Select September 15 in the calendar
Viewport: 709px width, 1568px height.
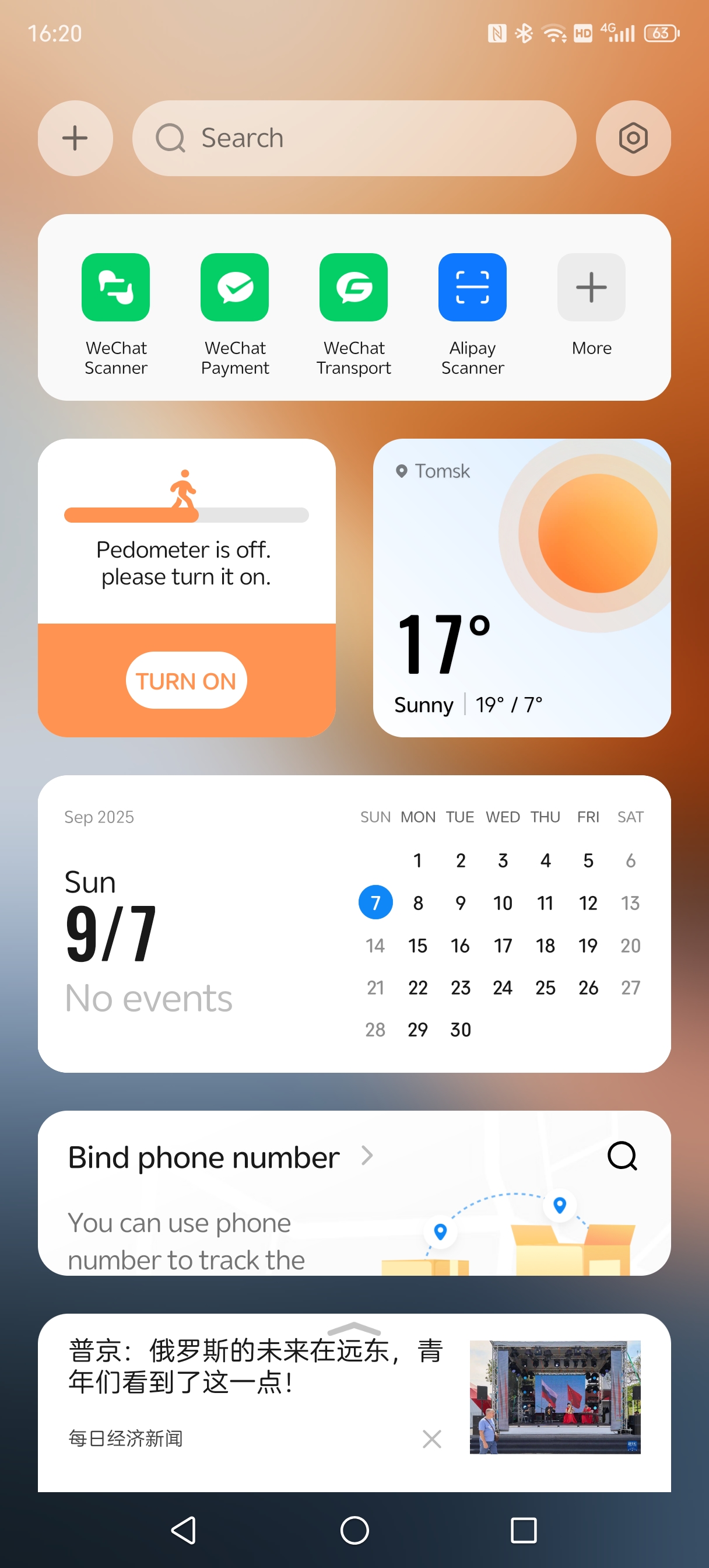[x=417, y=946]
